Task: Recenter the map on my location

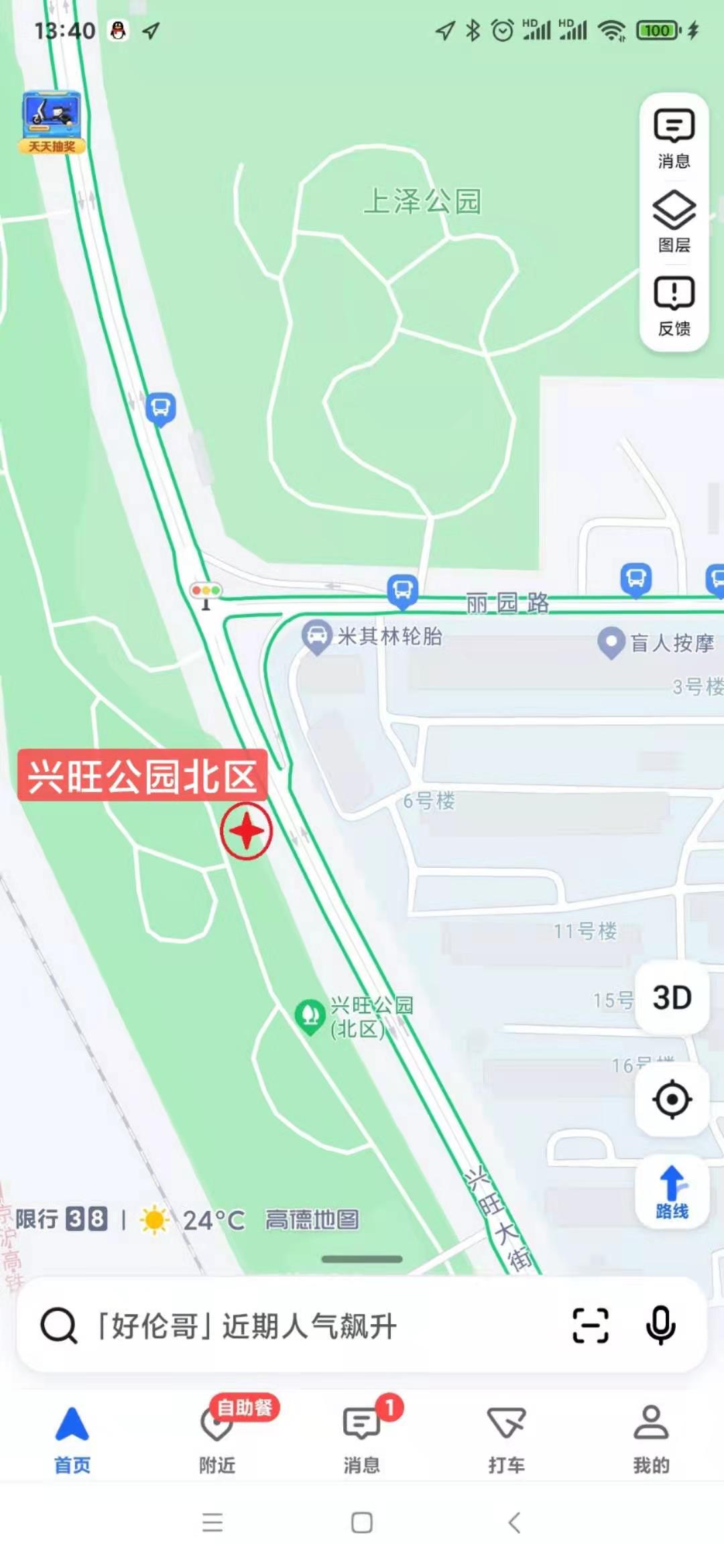Action: click(x=672, y=1100)
